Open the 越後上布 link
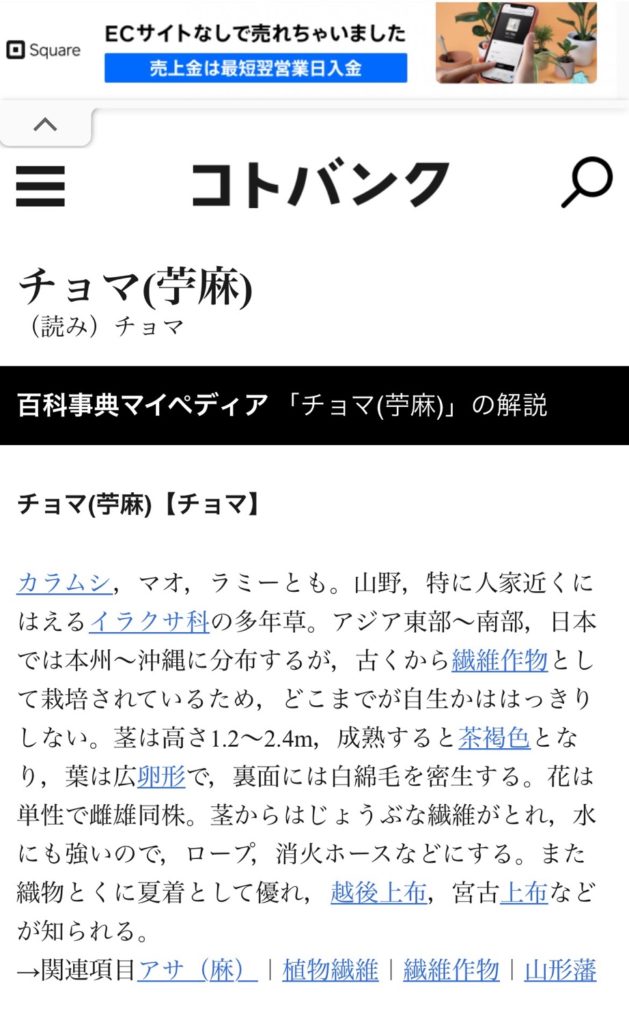This screenshot has width=629, height=1024. click(378, 893)
